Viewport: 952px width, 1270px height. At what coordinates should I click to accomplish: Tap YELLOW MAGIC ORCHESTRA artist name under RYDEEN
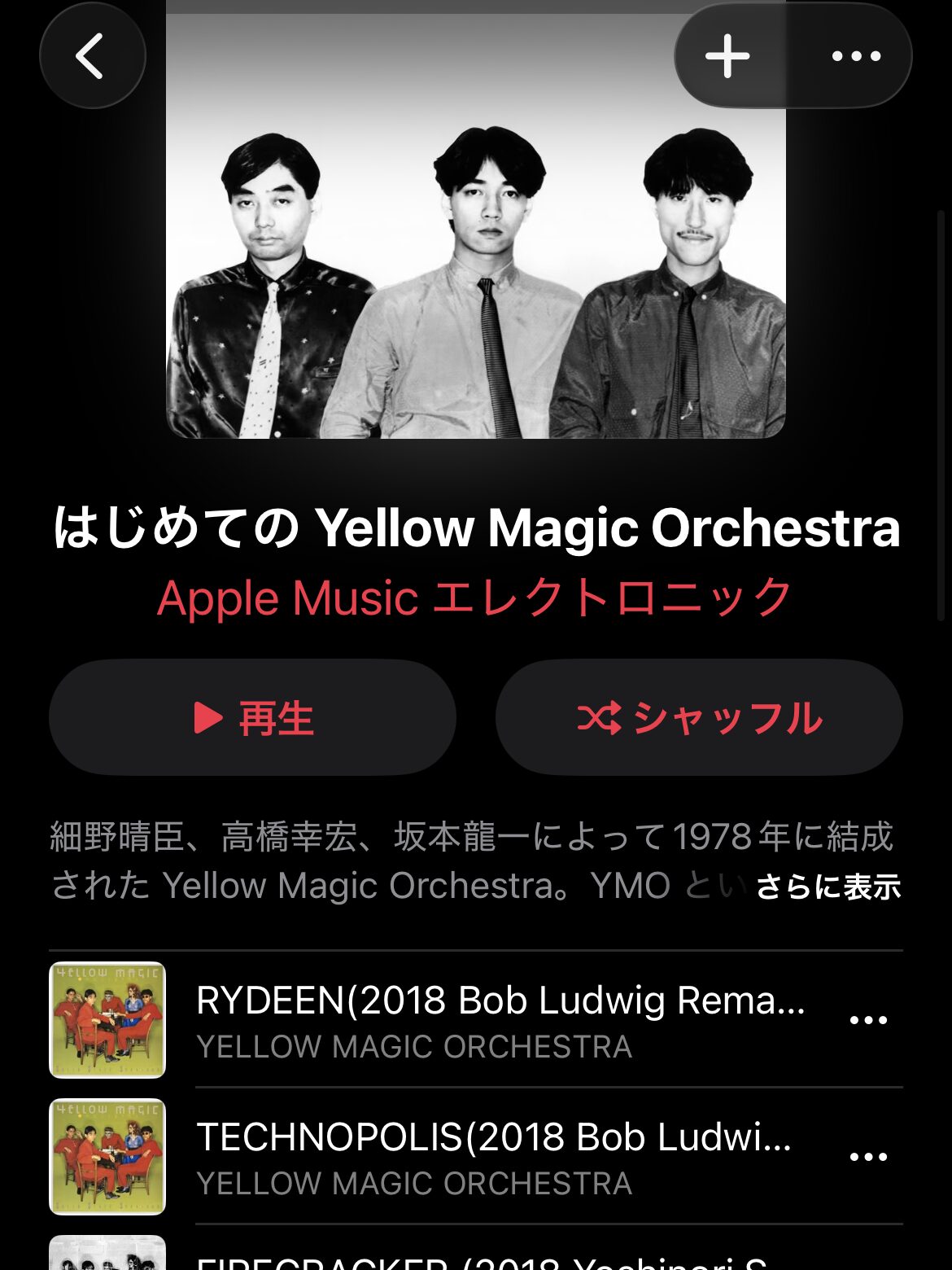coord(413,1046)
